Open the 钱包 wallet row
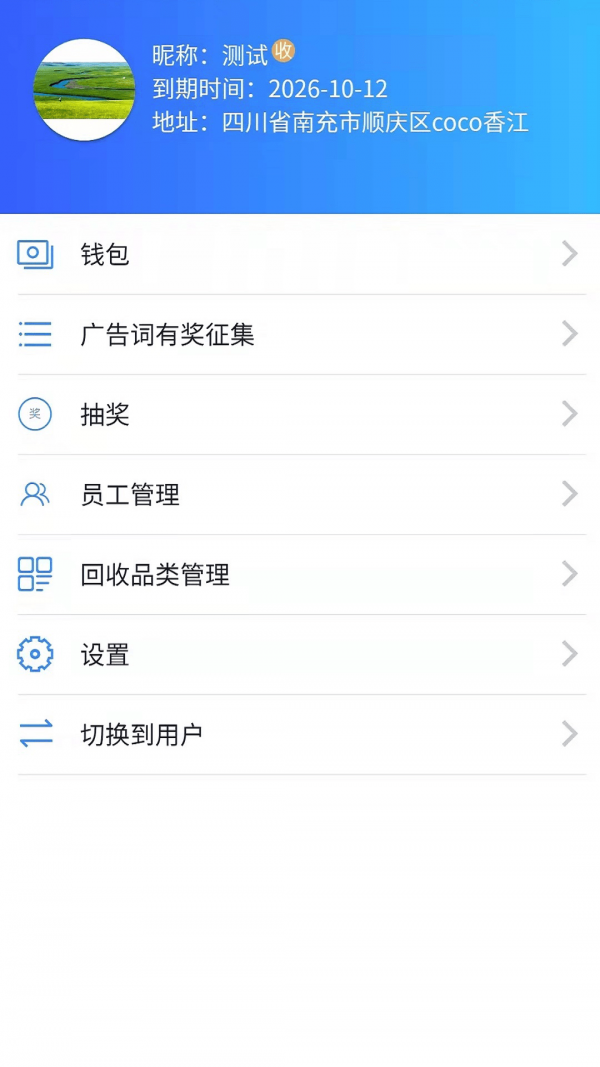The image size is (600, 1067). (x=300, y=255)
